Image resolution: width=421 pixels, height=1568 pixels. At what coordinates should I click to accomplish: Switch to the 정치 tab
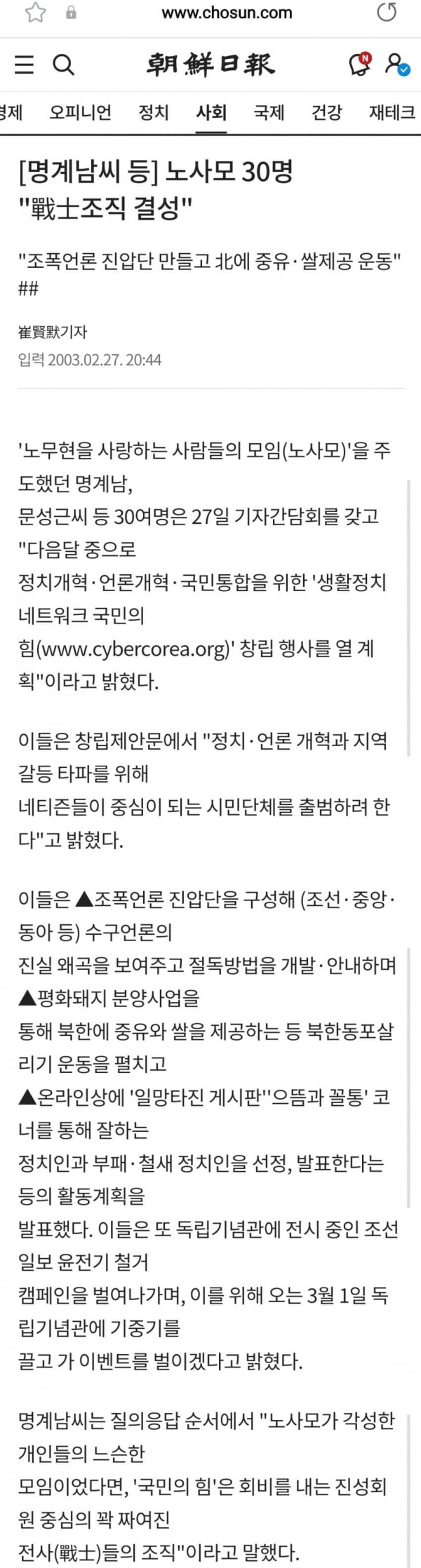[154, 112]
